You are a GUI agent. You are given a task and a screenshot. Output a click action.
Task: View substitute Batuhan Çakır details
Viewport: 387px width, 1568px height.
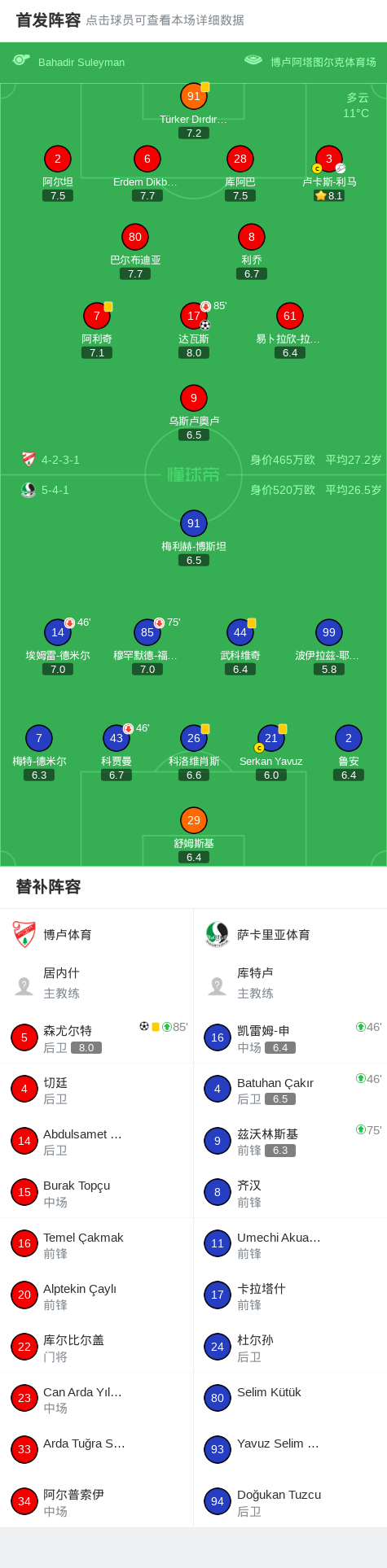pos(290,1089)
